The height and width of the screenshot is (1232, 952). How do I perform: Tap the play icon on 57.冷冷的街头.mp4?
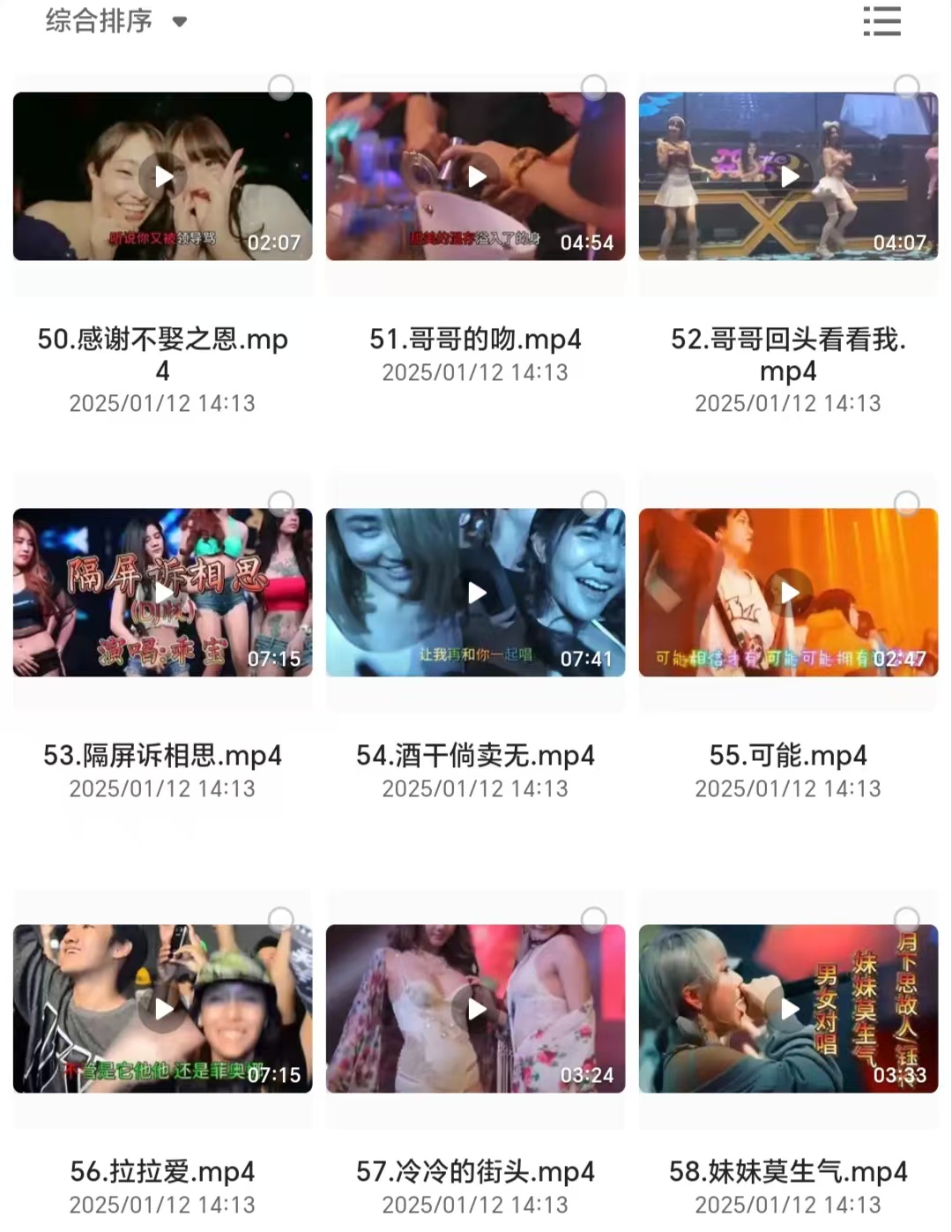[x=476, y=1010]
